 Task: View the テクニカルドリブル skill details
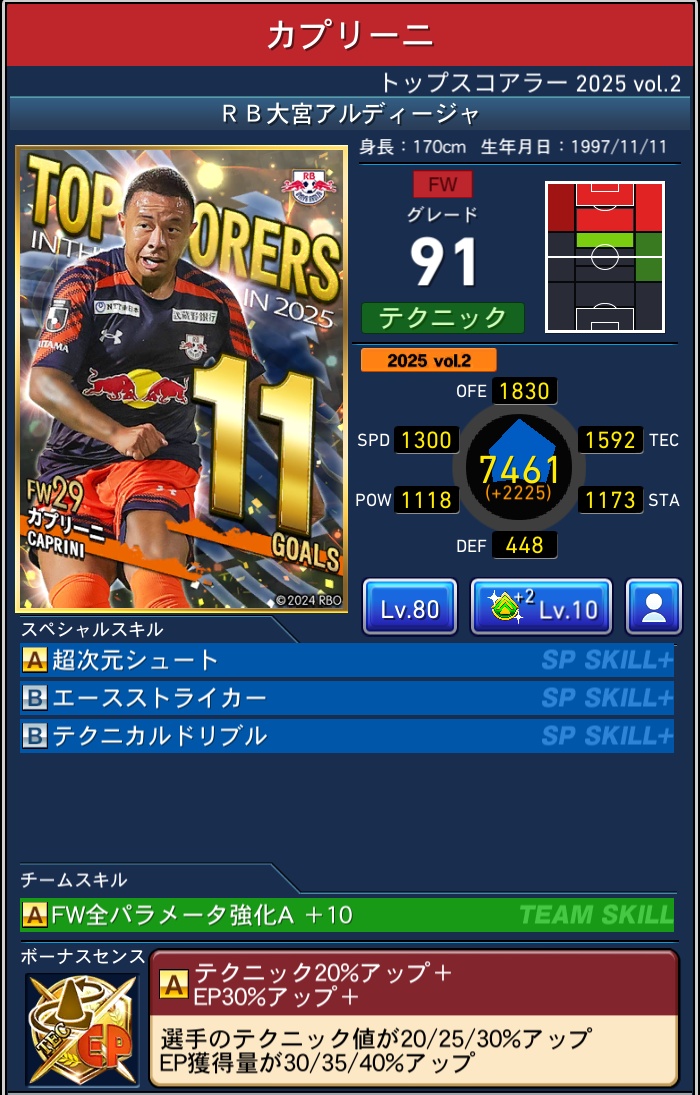click(346, 736)
